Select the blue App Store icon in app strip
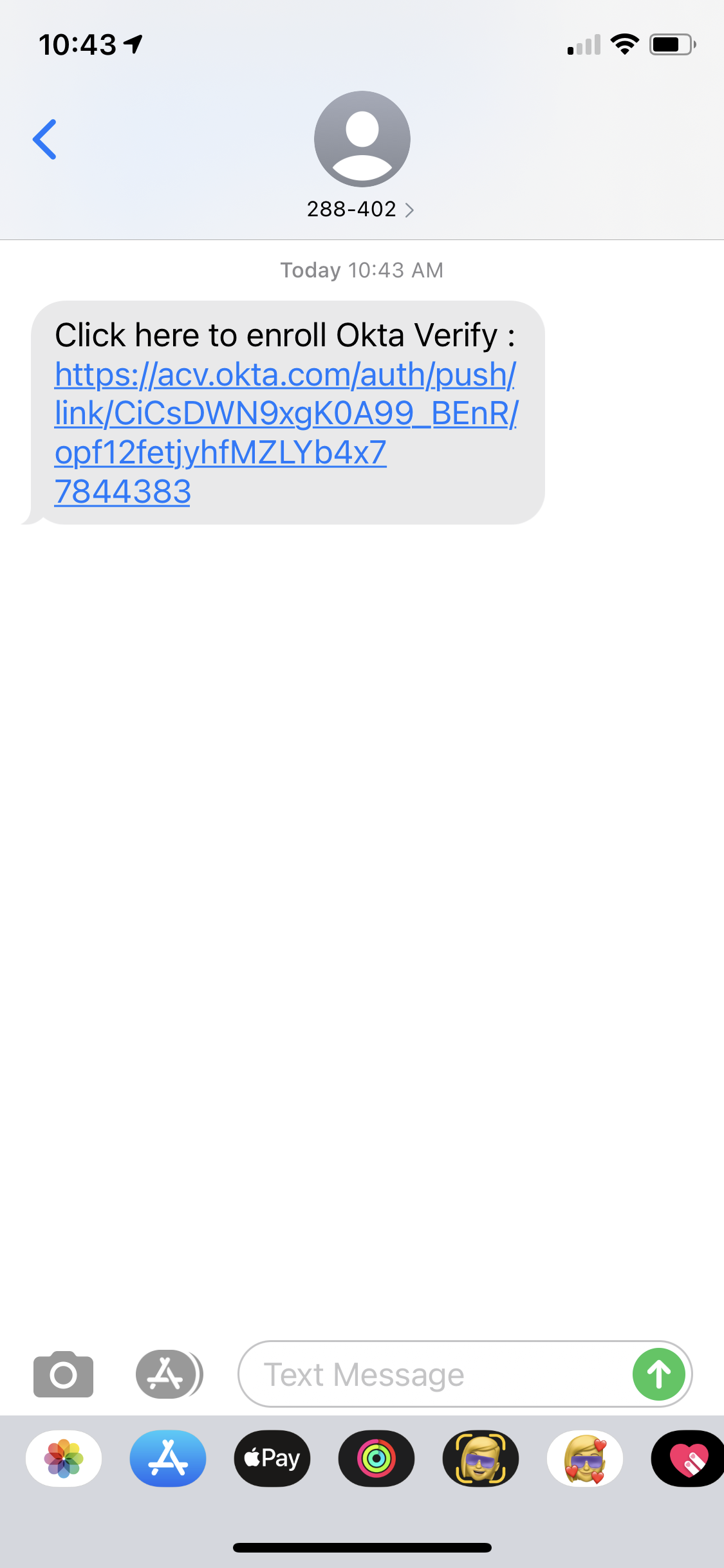Screen dimensions: 724x1568 click(x=167, y=1459)
